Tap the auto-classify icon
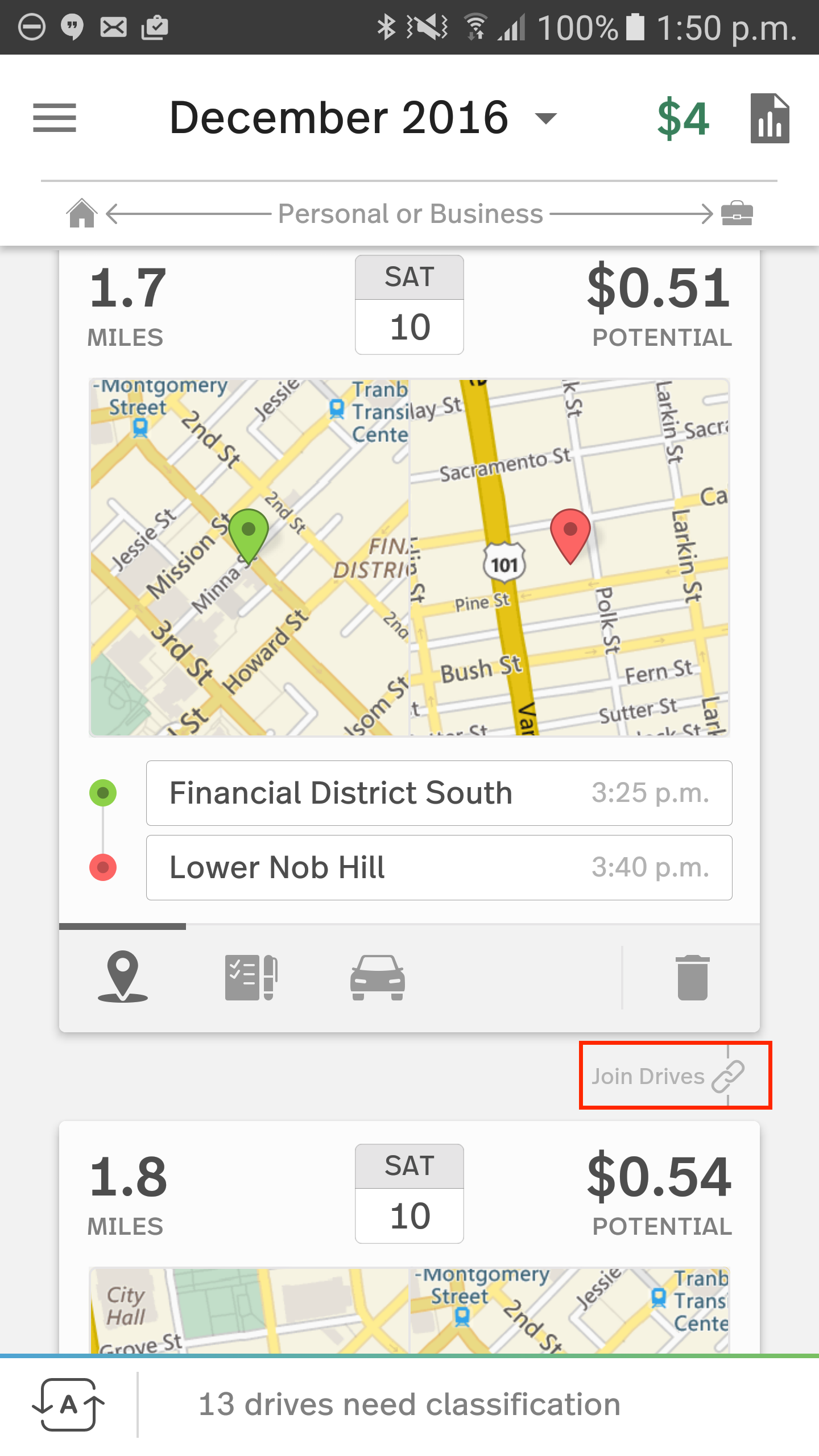The image size is (819, 1456). (x=68, y=1404)
